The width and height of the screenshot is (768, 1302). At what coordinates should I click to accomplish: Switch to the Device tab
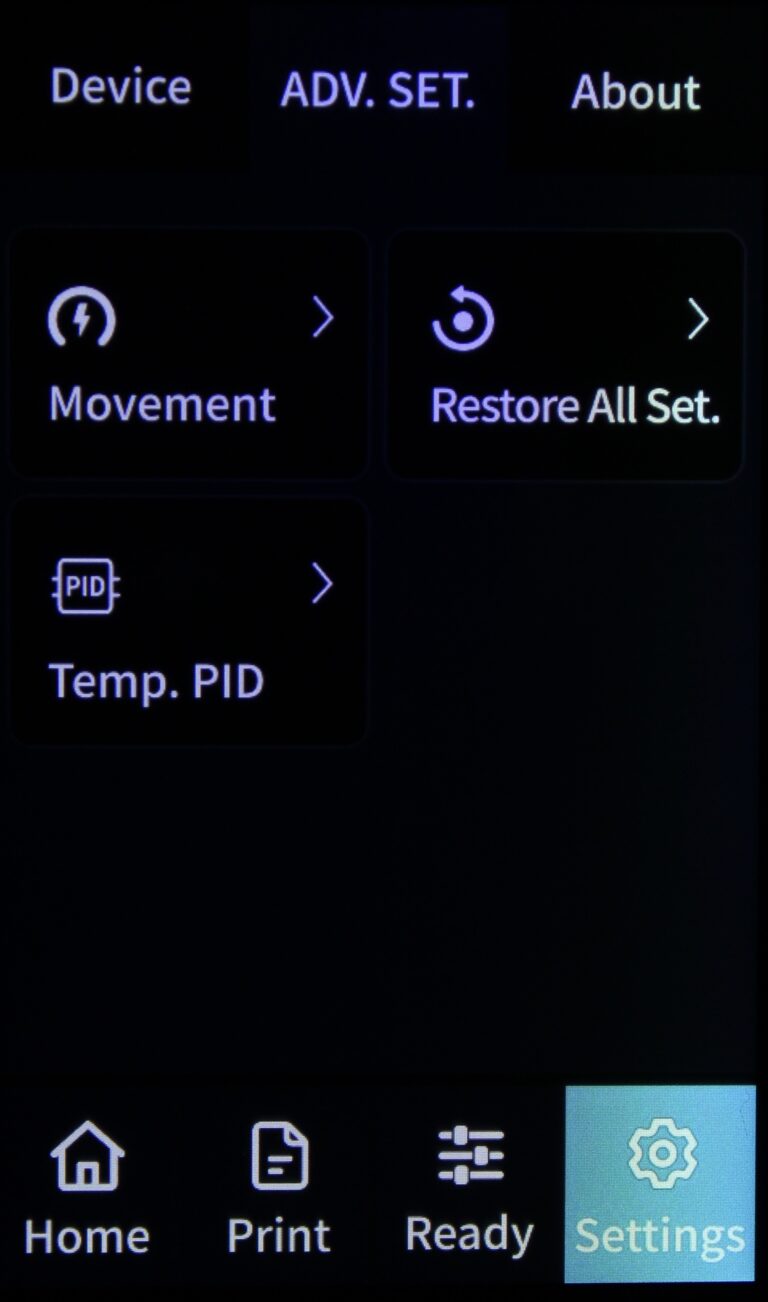tap(120, 87)
